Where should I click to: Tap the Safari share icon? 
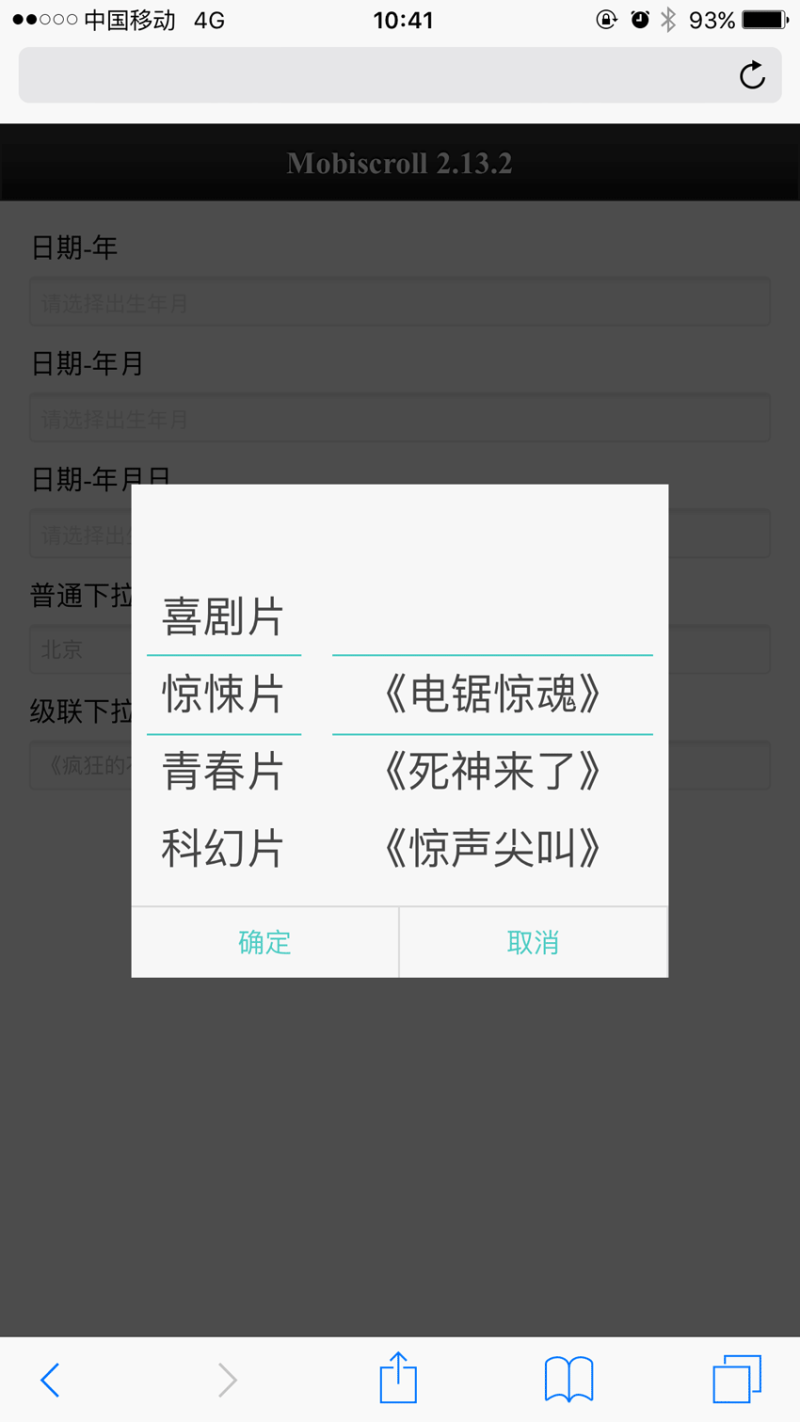tap(397, 1377)
